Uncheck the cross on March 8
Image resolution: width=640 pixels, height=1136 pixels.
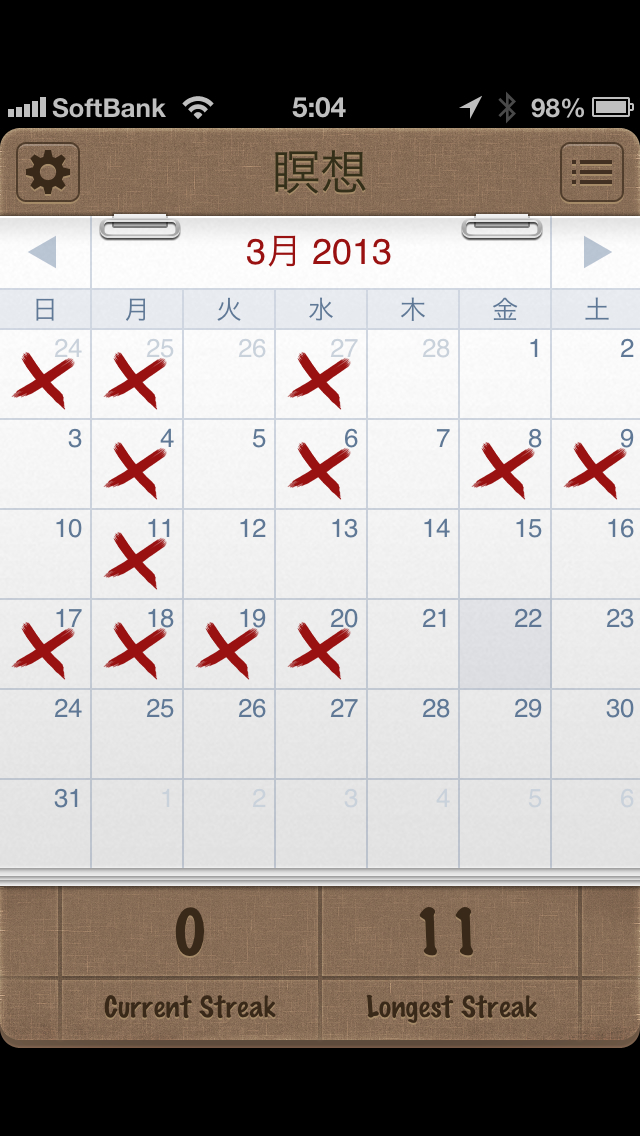coord(505,464)
